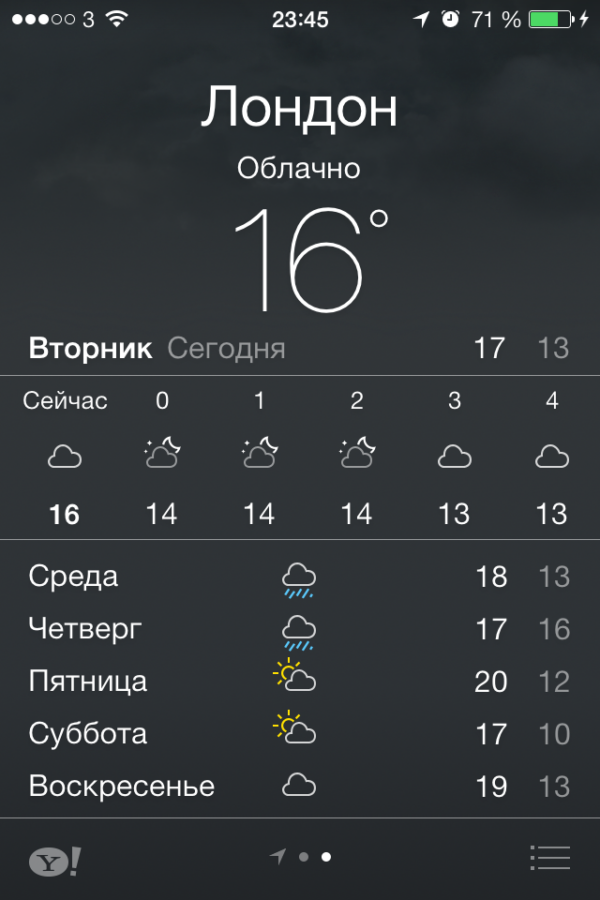
Task: Open the Yahoo weather link
Action: click(x=54, y=860)
